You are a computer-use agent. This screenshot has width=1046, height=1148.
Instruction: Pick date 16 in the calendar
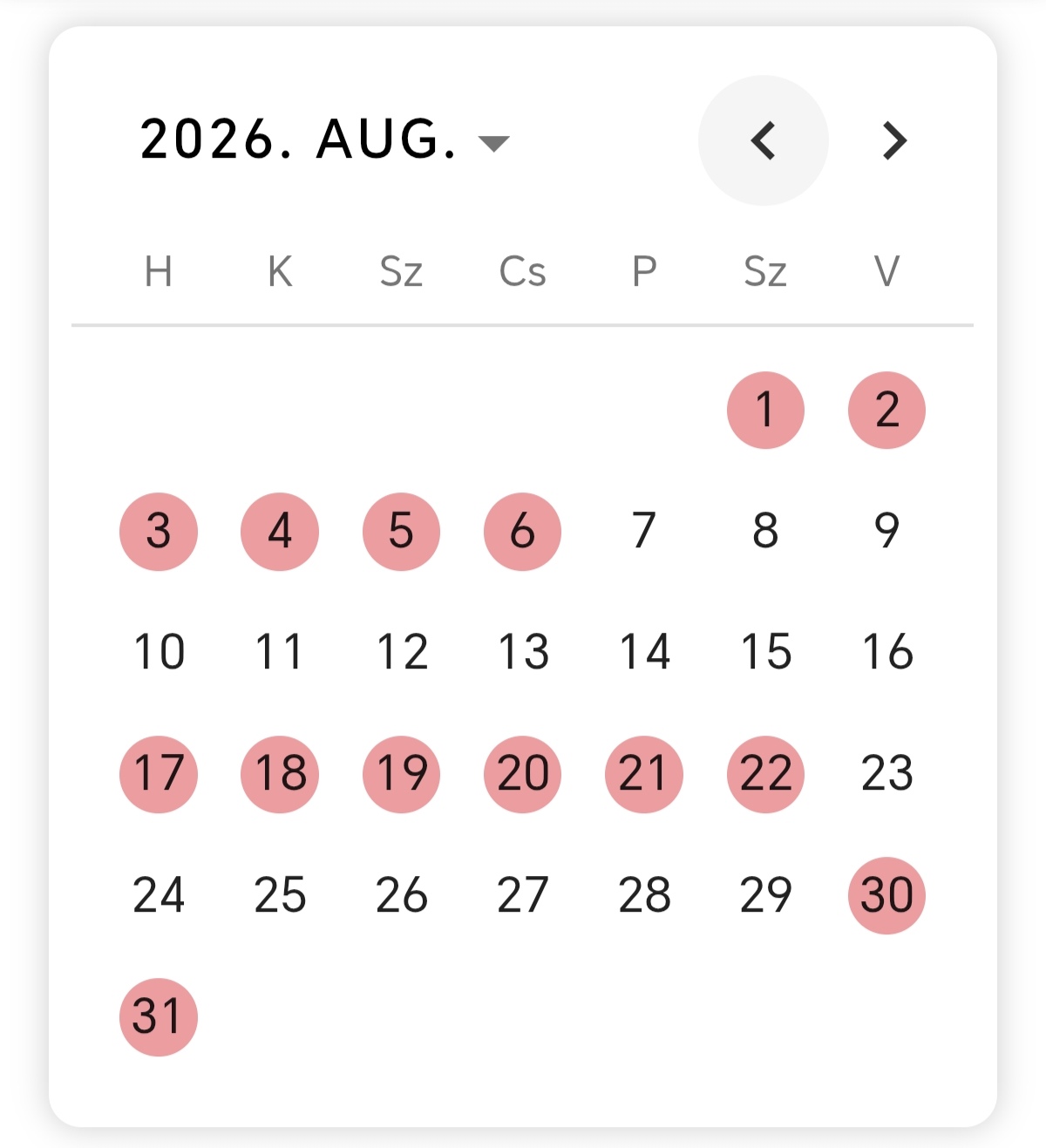[886, 652]
